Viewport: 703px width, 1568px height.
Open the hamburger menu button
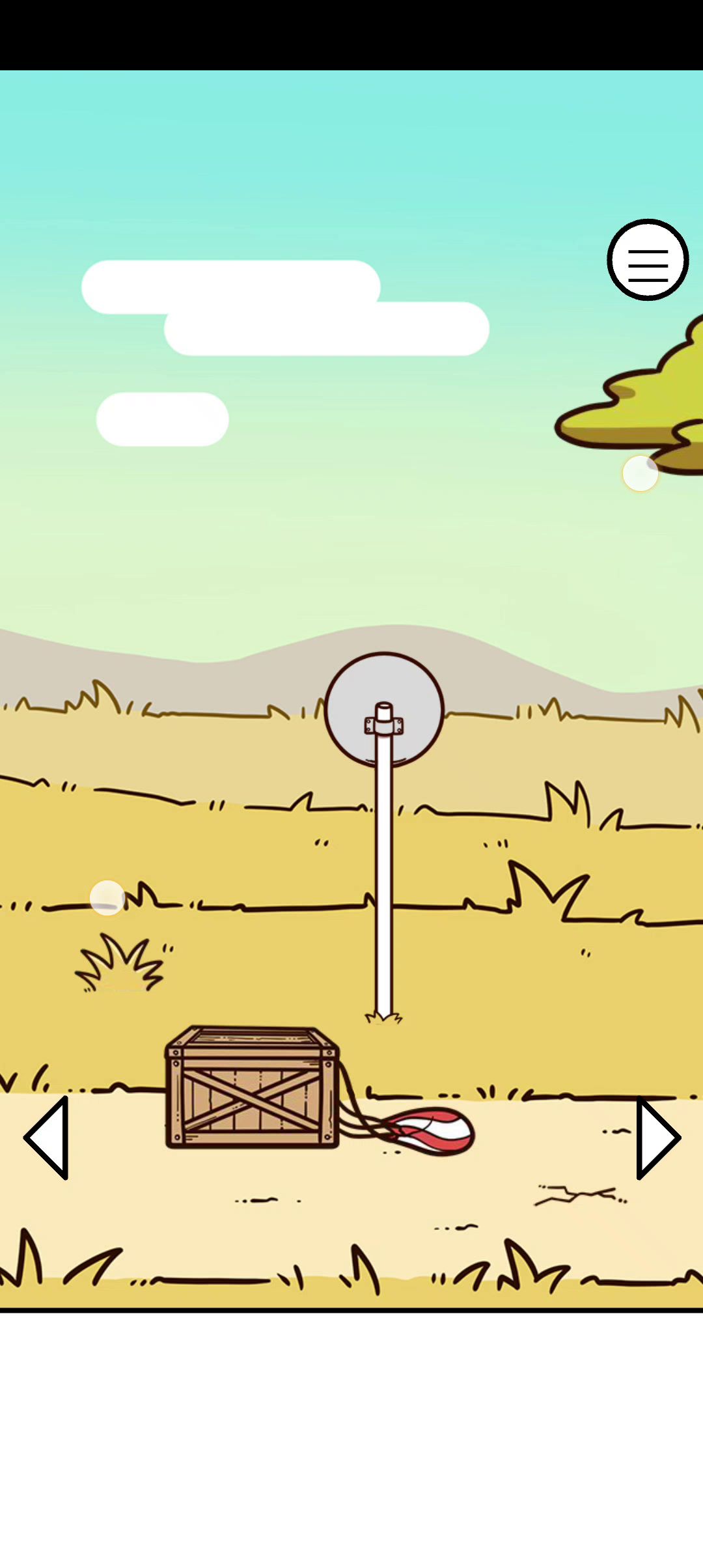648,260
